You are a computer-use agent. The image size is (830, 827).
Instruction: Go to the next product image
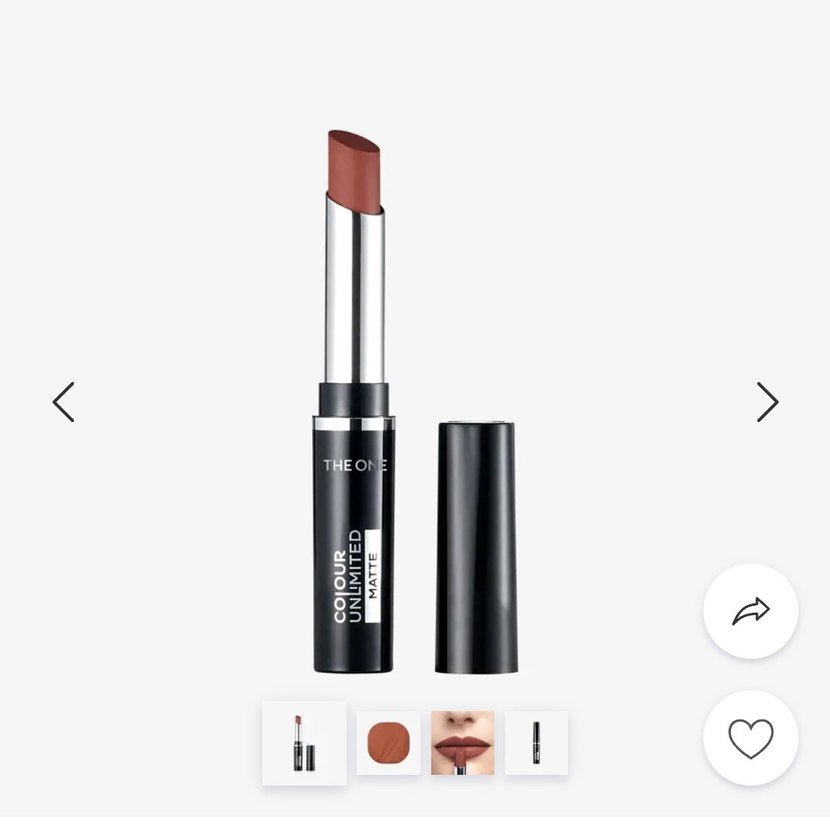(x=767, y=402)
